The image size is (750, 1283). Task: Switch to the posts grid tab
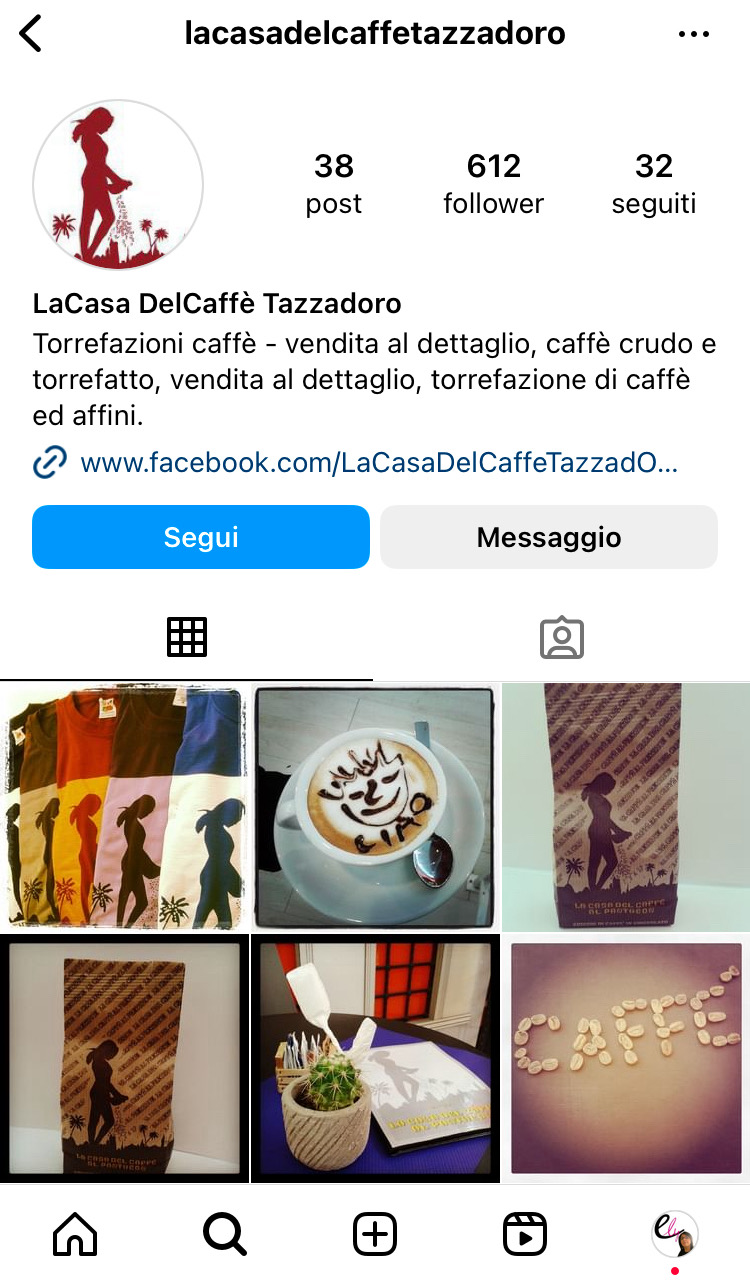(x=187, y=637)
